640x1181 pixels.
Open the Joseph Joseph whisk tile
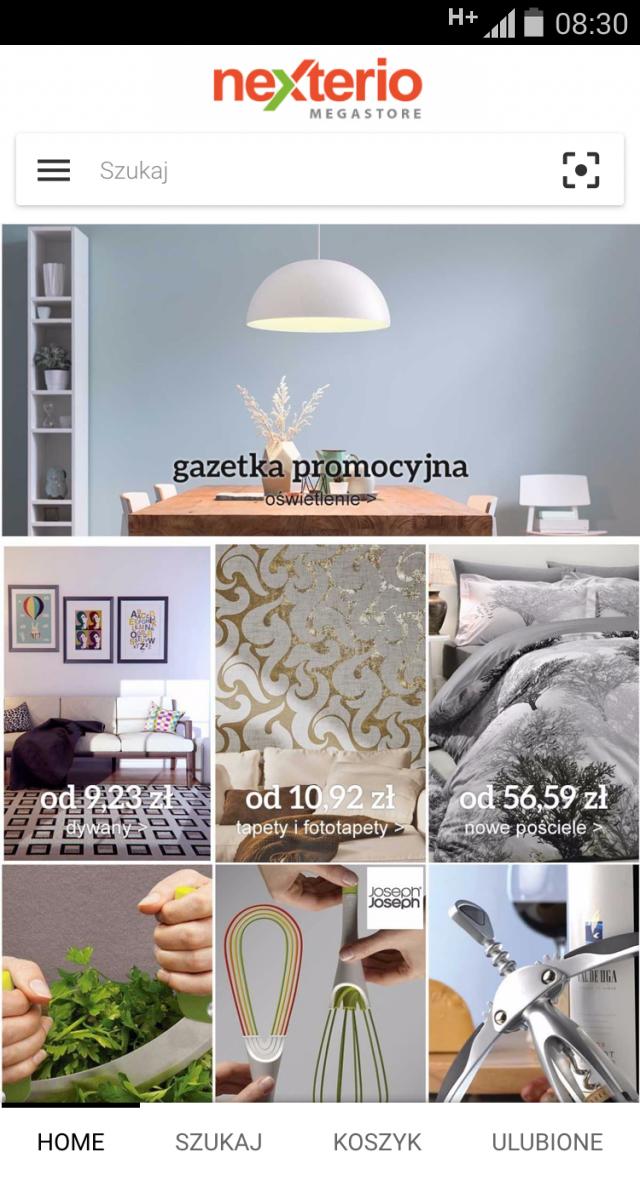(320, 984)
